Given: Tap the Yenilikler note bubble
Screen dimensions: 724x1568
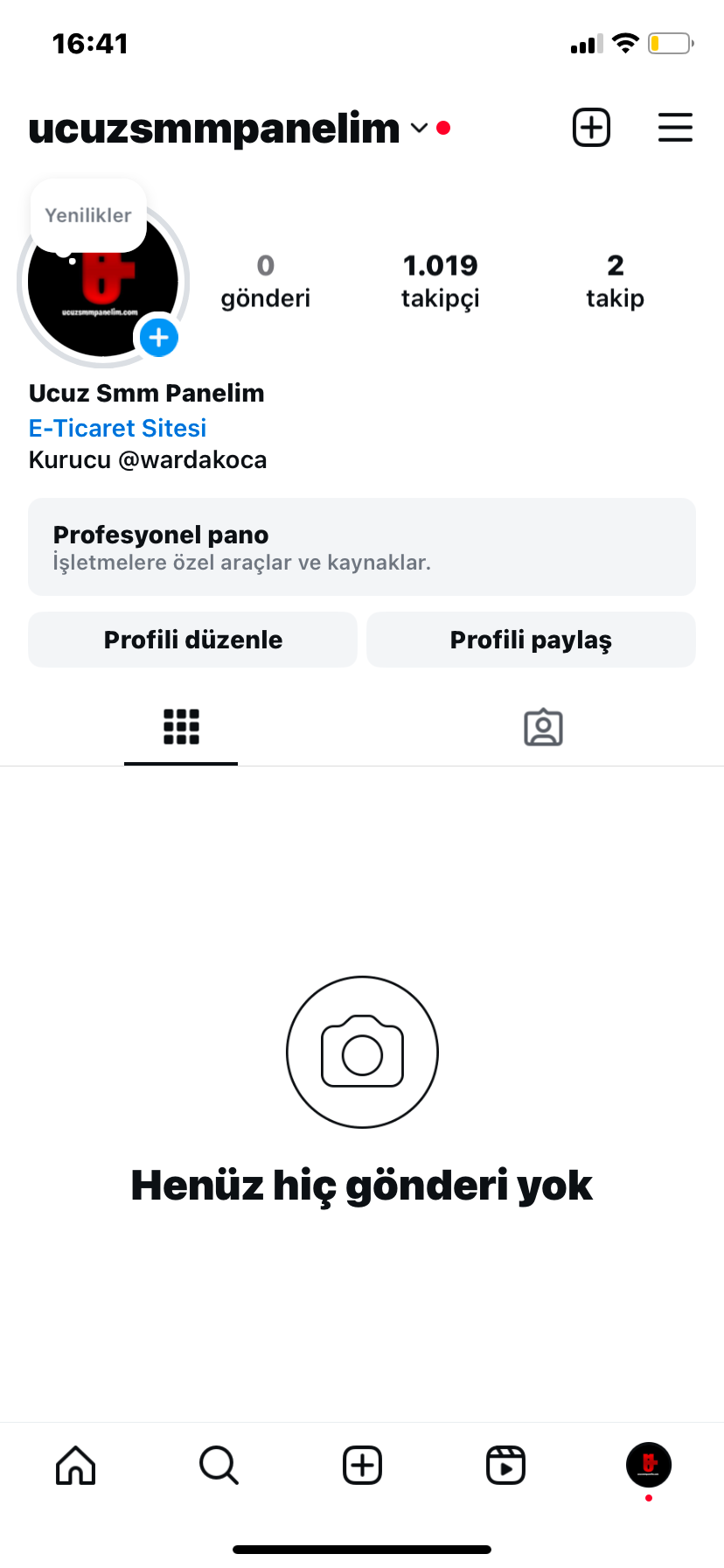Looking at the screenshot, I should point(88,215).
